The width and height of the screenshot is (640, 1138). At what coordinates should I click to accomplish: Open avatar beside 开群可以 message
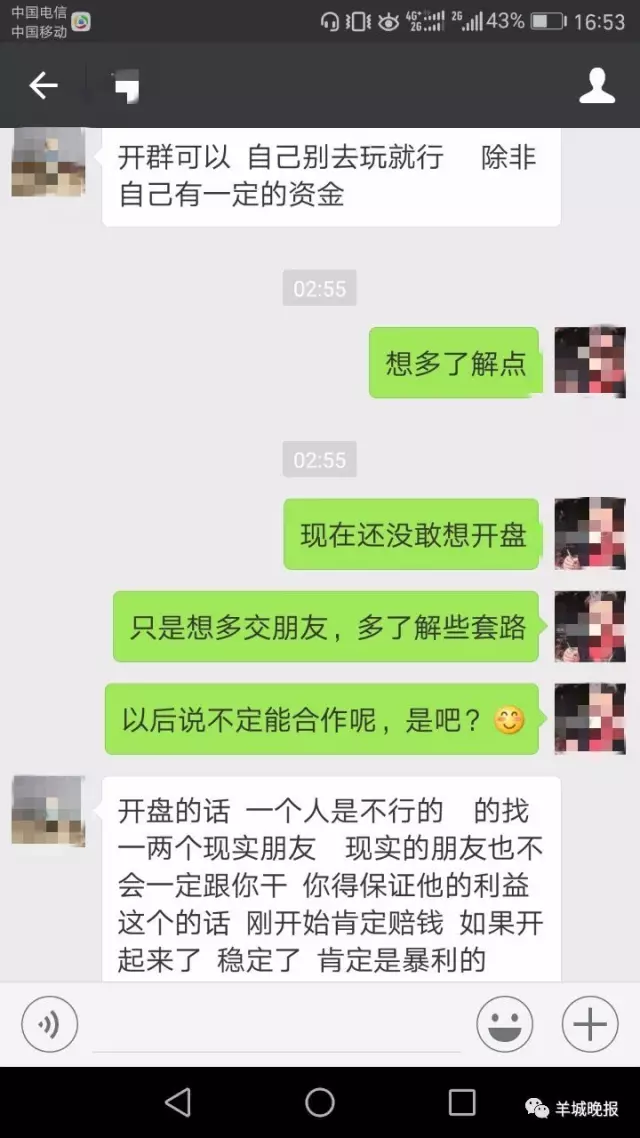[x=48, y=163]
